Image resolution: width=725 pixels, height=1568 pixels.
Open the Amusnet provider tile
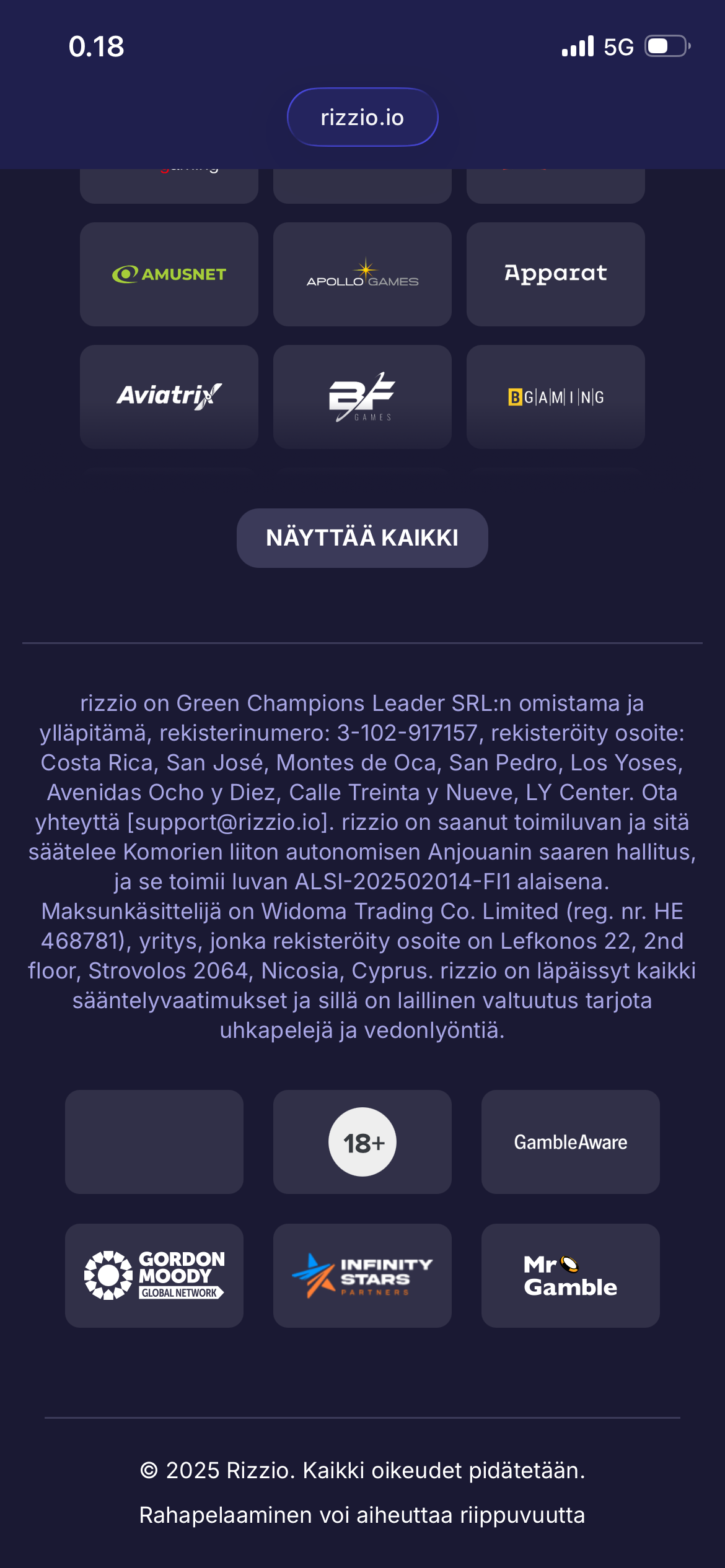pyautogui.click(x=169, y=274)
